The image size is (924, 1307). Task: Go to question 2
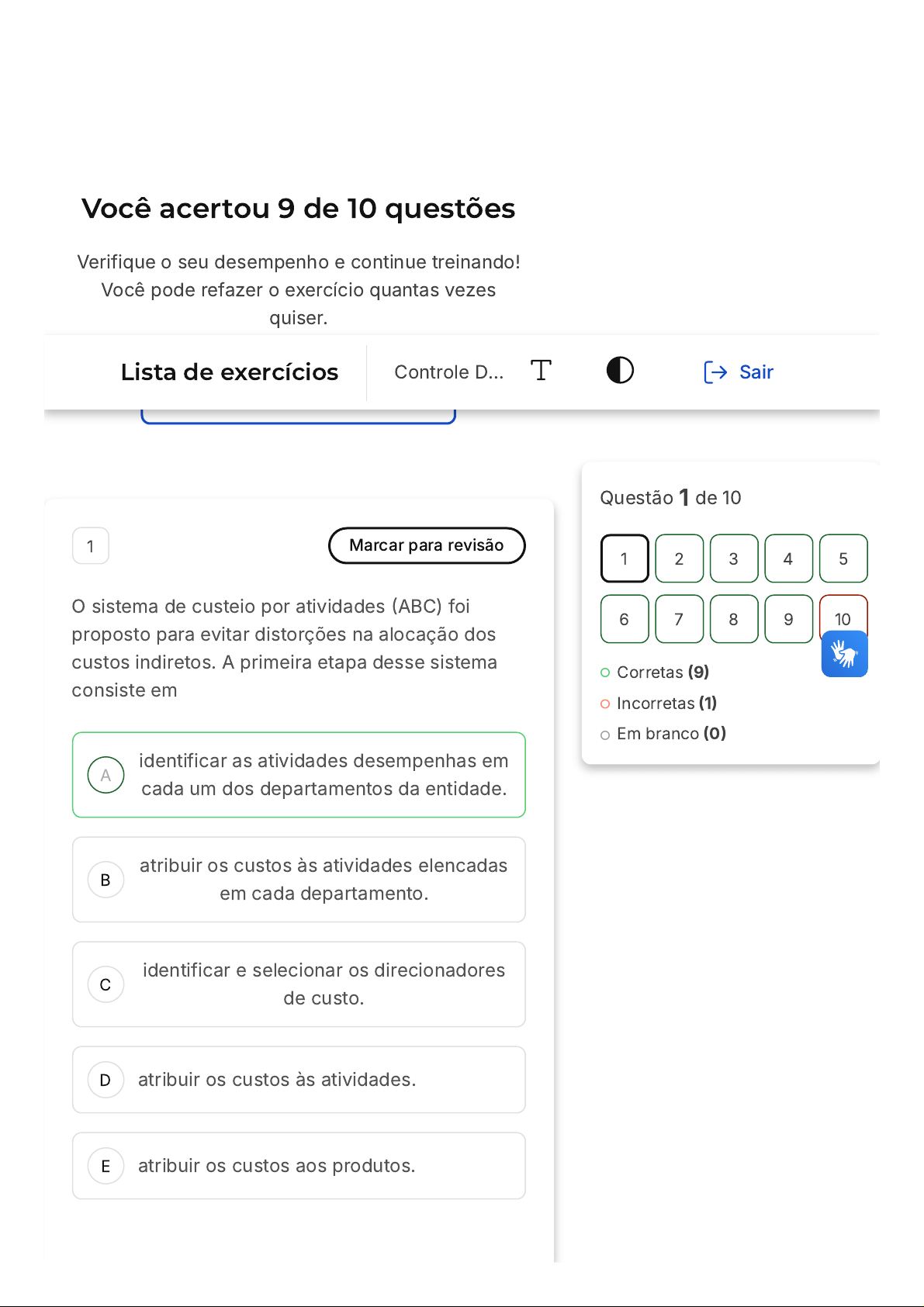[x=679, y=558]
